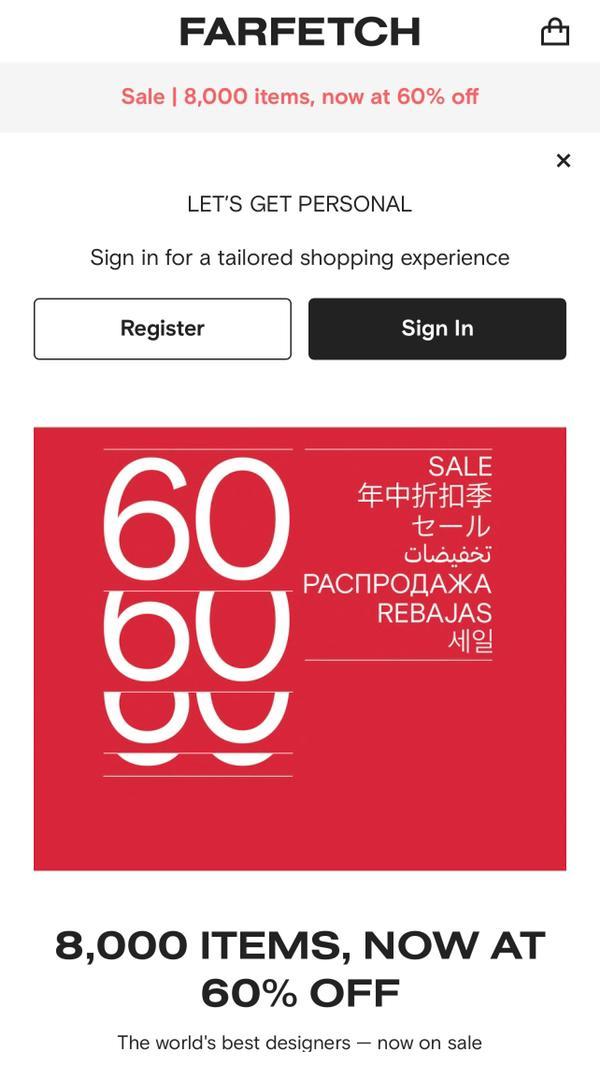The image size is (600, 1080).
Task: Open the shopping bag
Action: (555, 32)
